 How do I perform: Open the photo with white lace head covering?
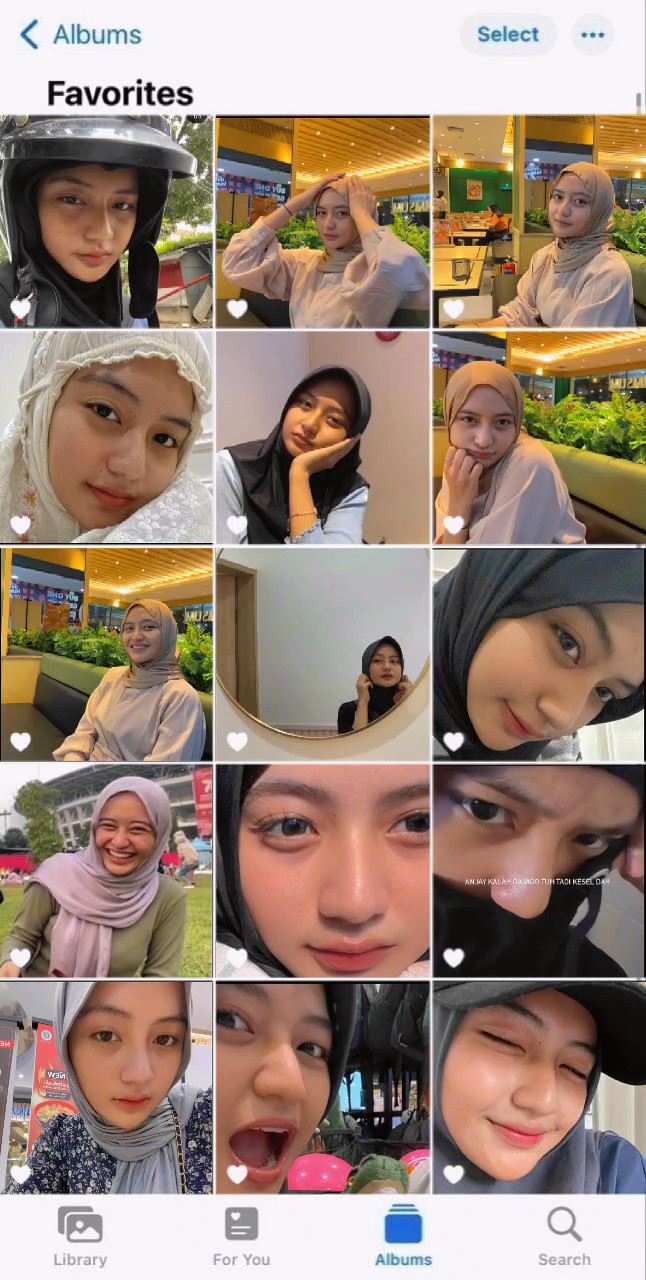[x=106, y=437]
